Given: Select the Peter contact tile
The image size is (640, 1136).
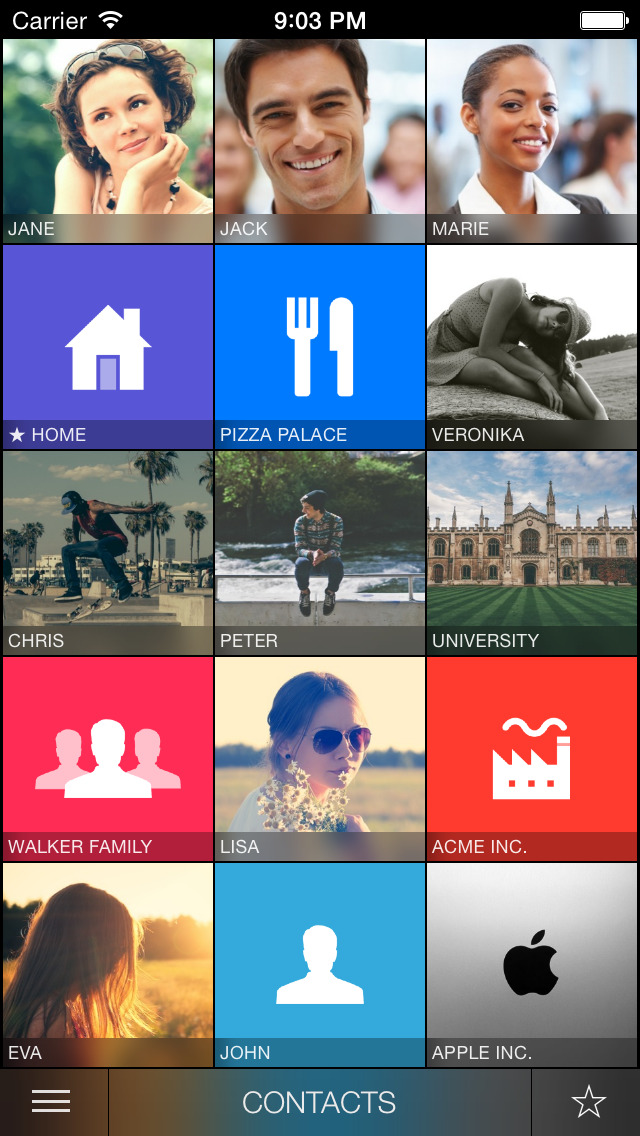Looking at the screenshot, I should point(320,552).
